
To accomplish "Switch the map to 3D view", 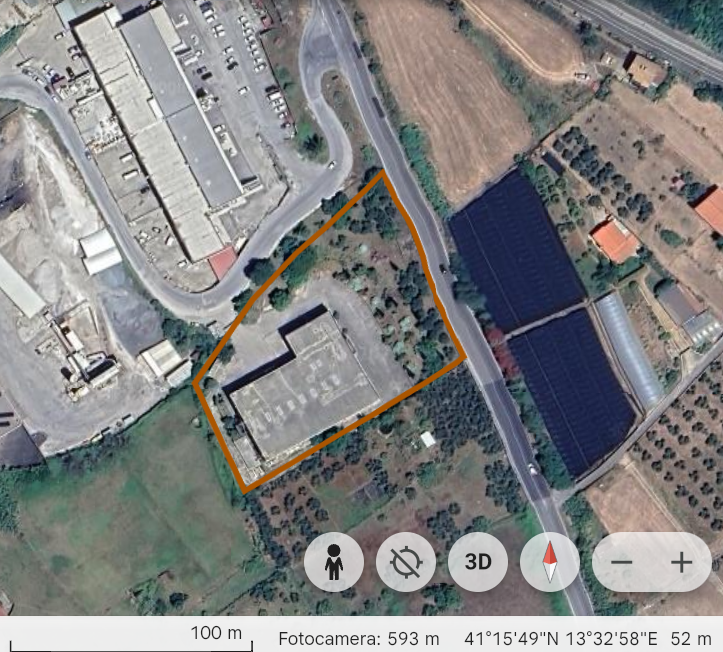I will [x=478, y=562].
